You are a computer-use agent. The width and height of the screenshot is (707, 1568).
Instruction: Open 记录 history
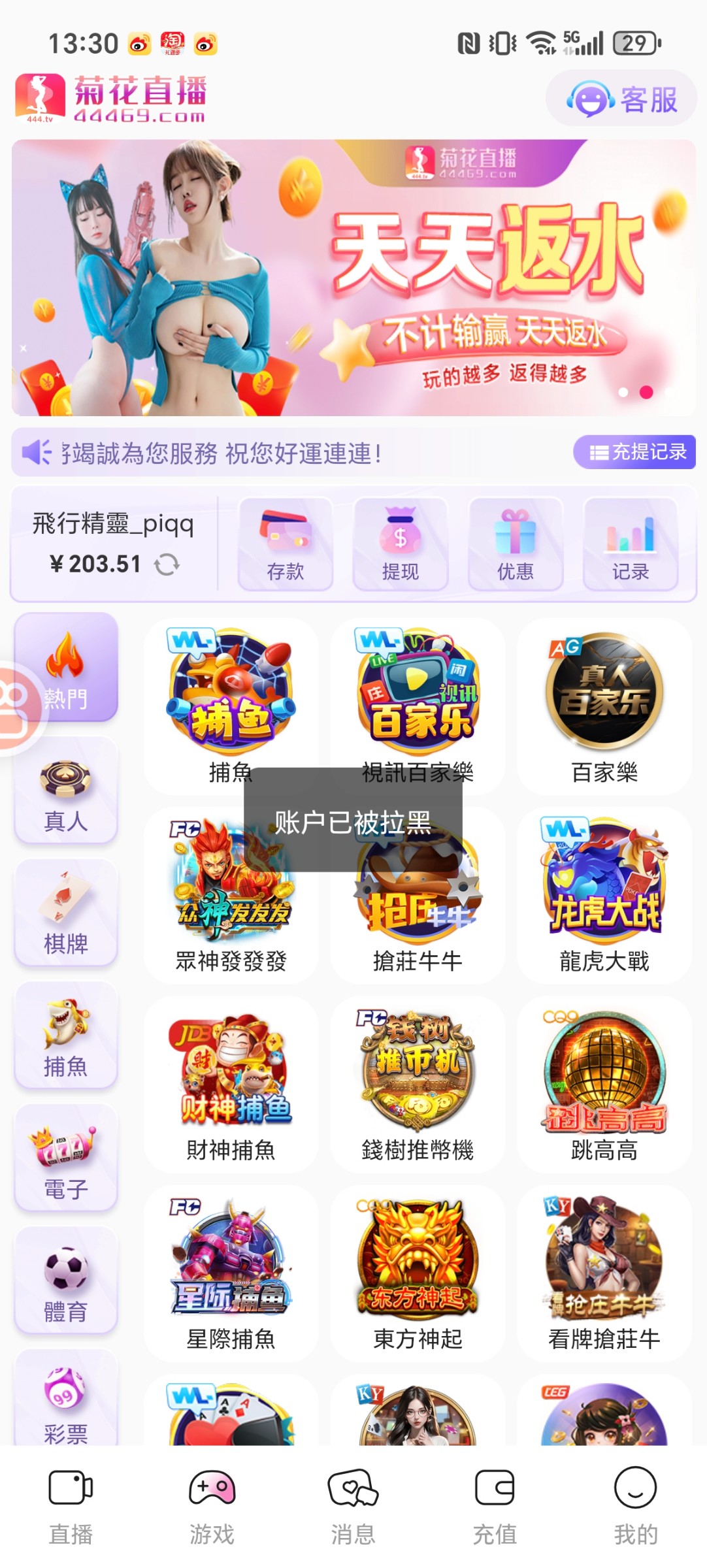coord(631,544)
